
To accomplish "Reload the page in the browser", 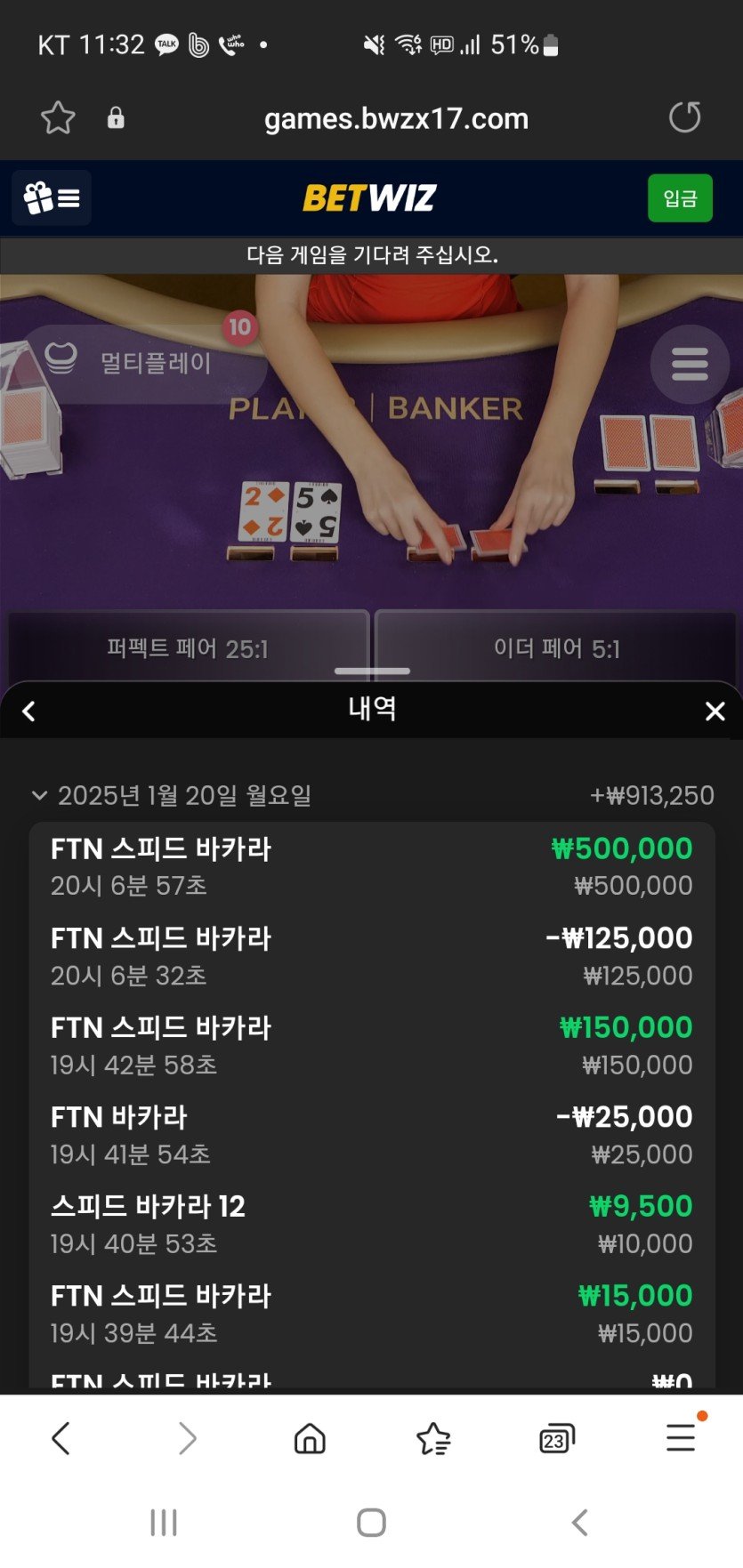I will coord(684,117).
